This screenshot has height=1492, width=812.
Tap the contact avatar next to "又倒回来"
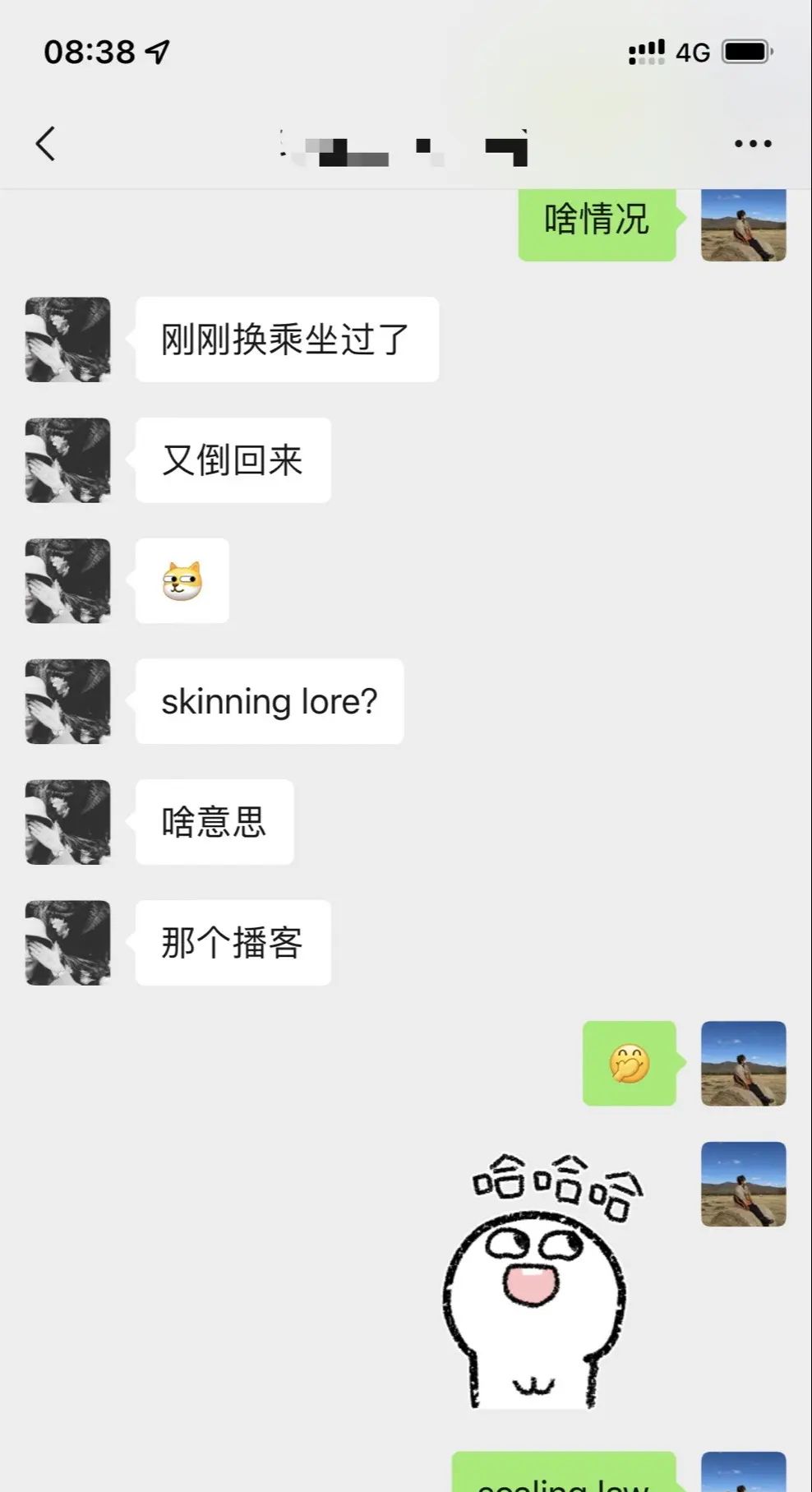[67, 460]
